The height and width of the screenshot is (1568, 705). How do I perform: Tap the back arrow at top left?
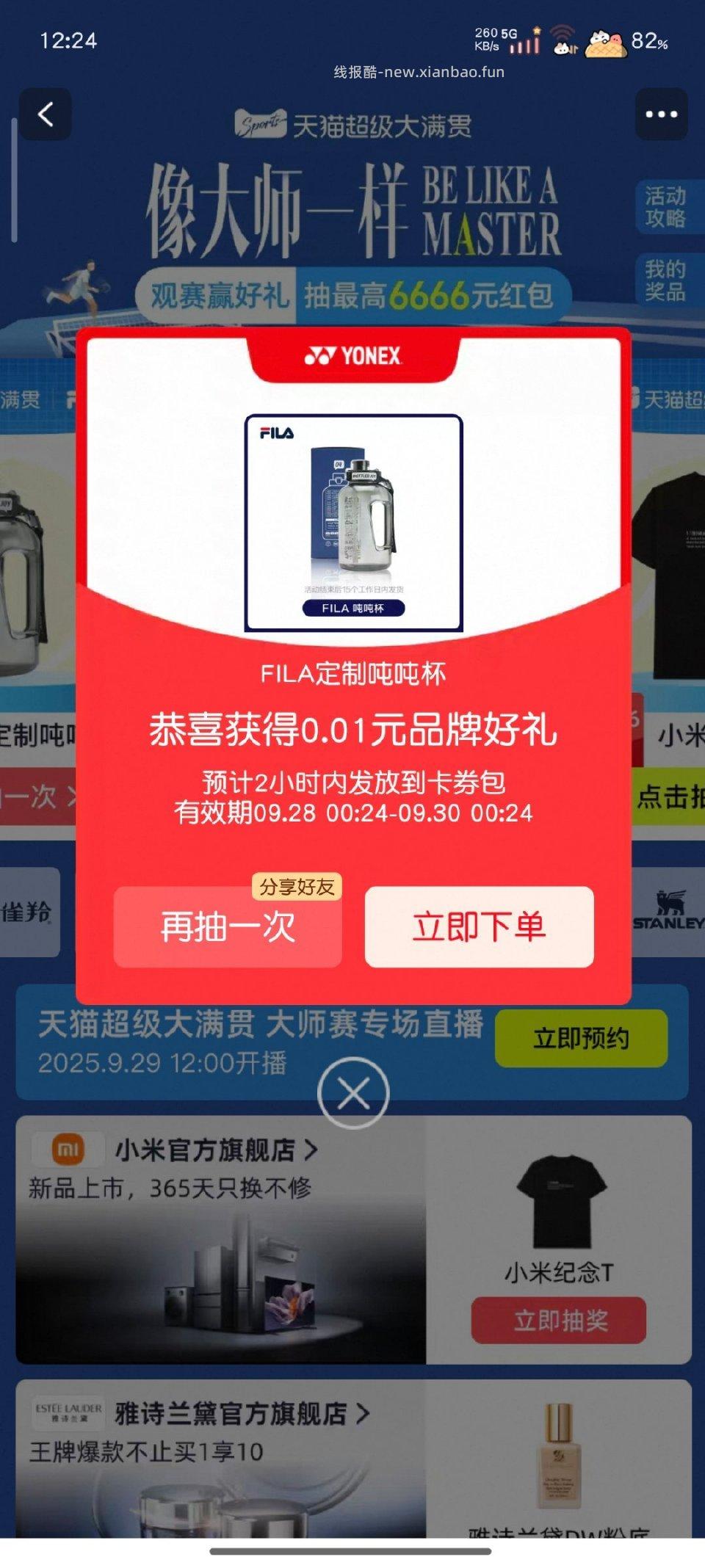(x=46, y=114)
